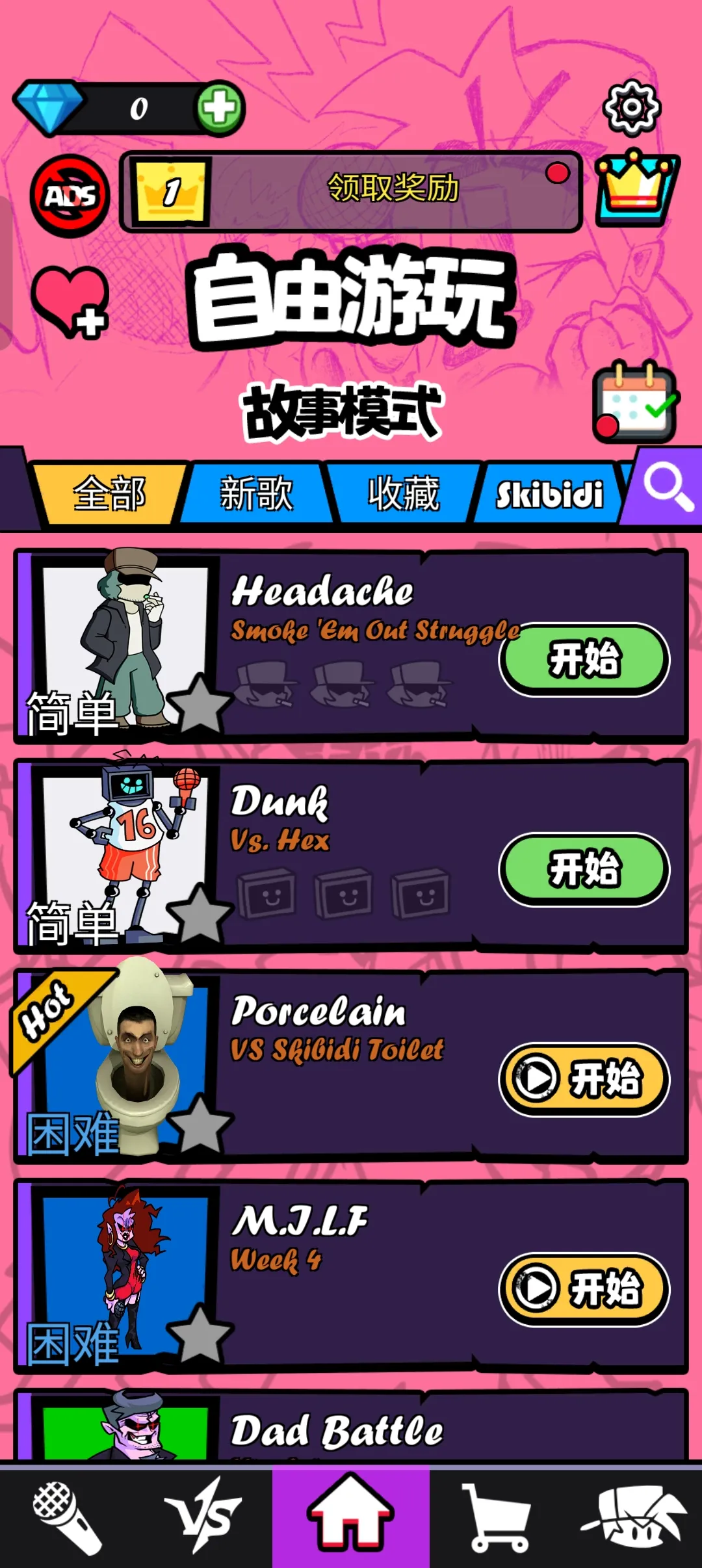Tap the remove ADS icon
702x1568 pixels.
pyautogui.click(x=70, y=196)
